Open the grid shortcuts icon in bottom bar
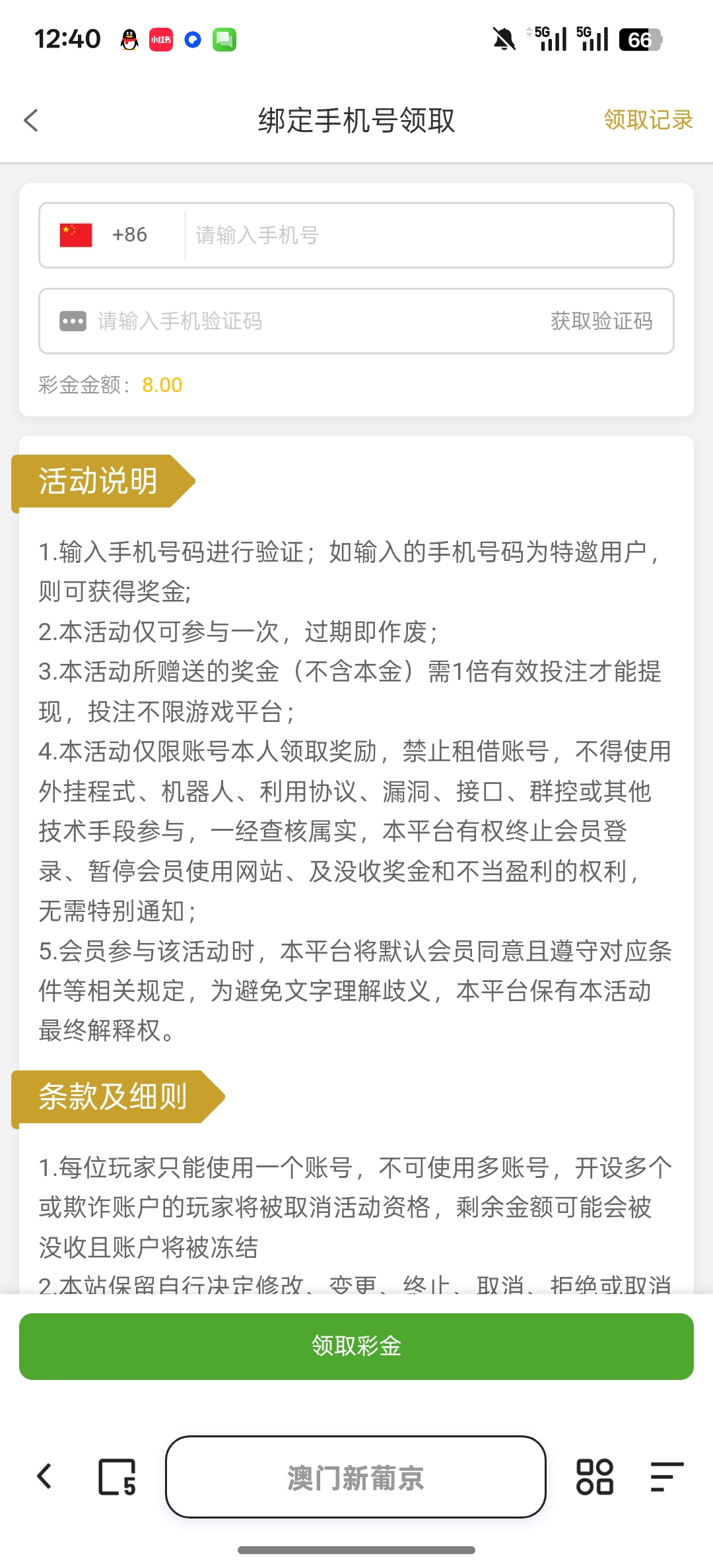713x1568 pixels. pyautogui.click(x=595, y=1478)
